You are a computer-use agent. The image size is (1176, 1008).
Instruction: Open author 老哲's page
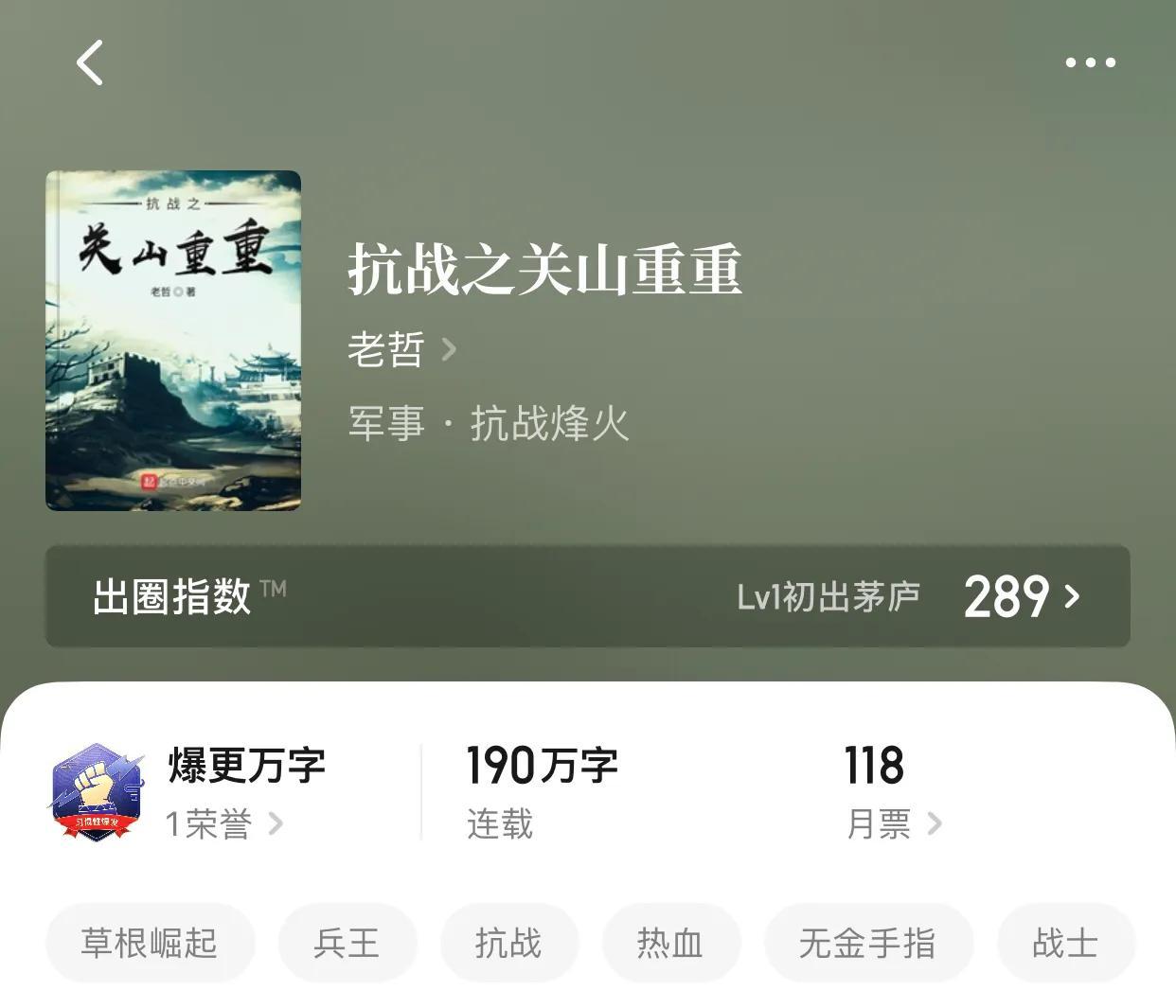click(401, 350)
